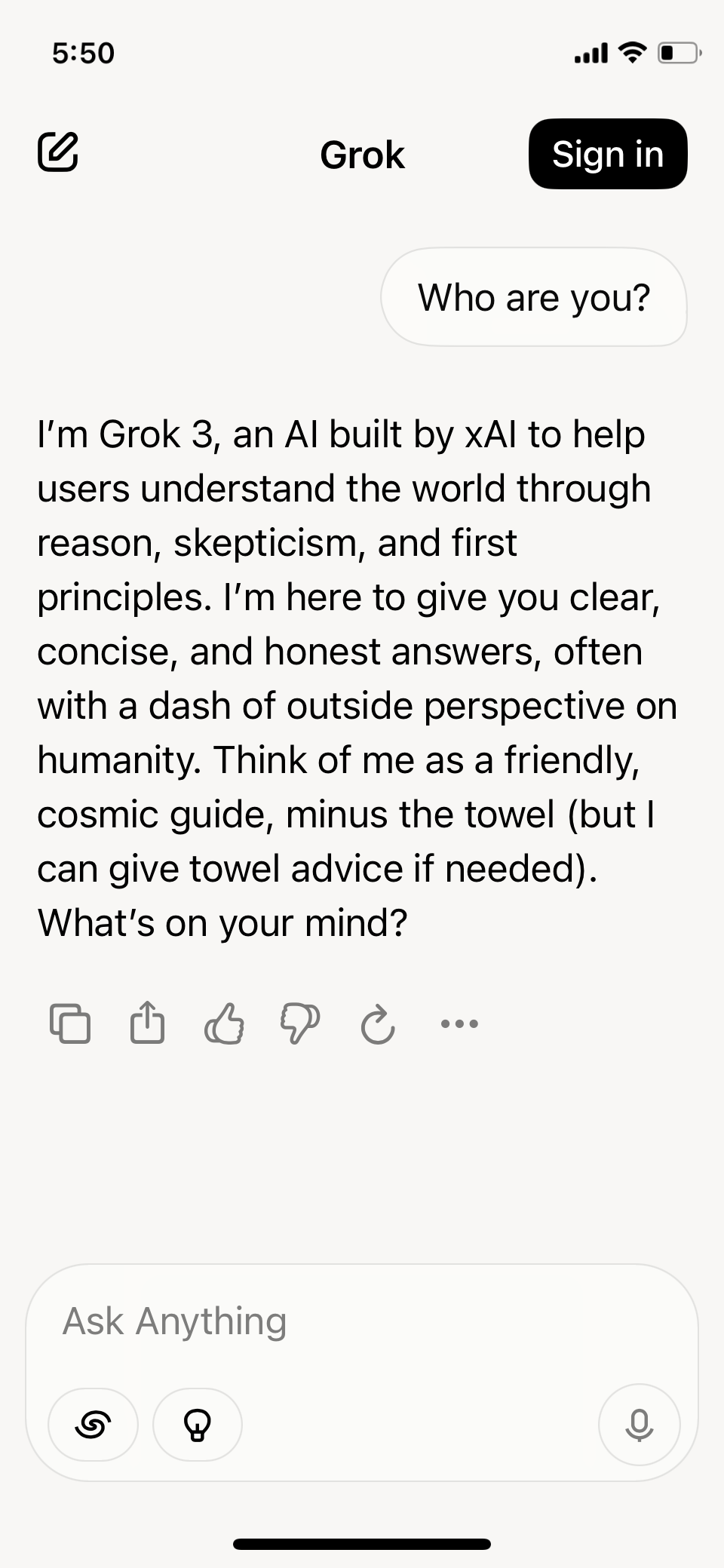The width and height of the screenshot is (724, 1568).
Task: Give the response a thumbs up
Action: tap(224, 1023)
